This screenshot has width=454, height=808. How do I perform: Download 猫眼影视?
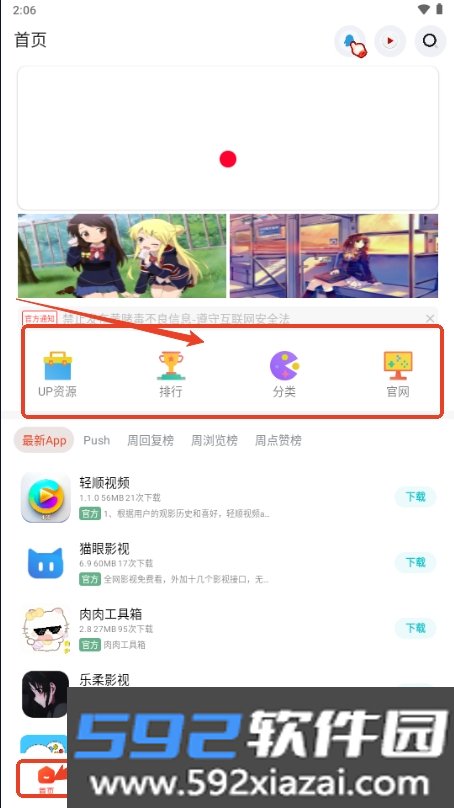(415, 562)
